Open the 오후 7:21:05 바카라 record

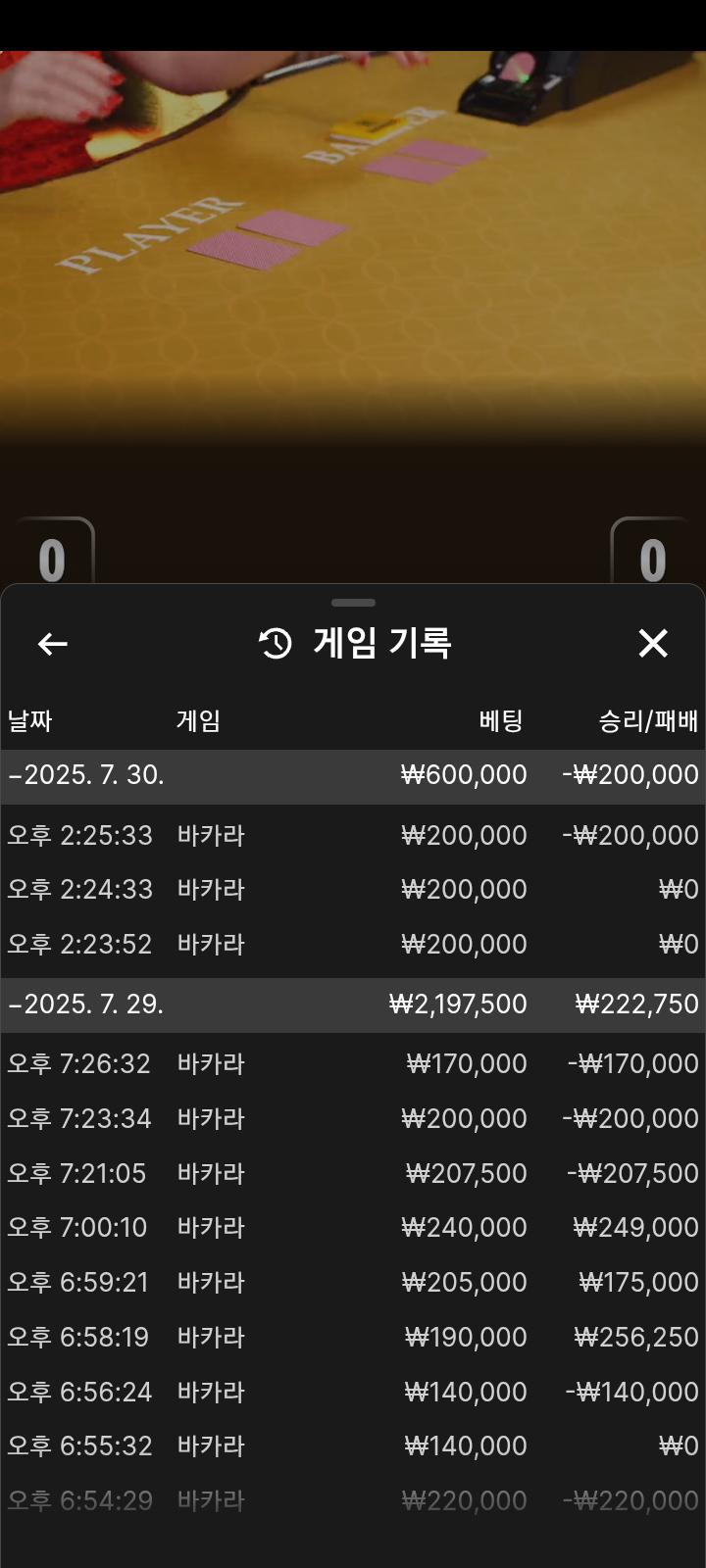[353, 1173]
